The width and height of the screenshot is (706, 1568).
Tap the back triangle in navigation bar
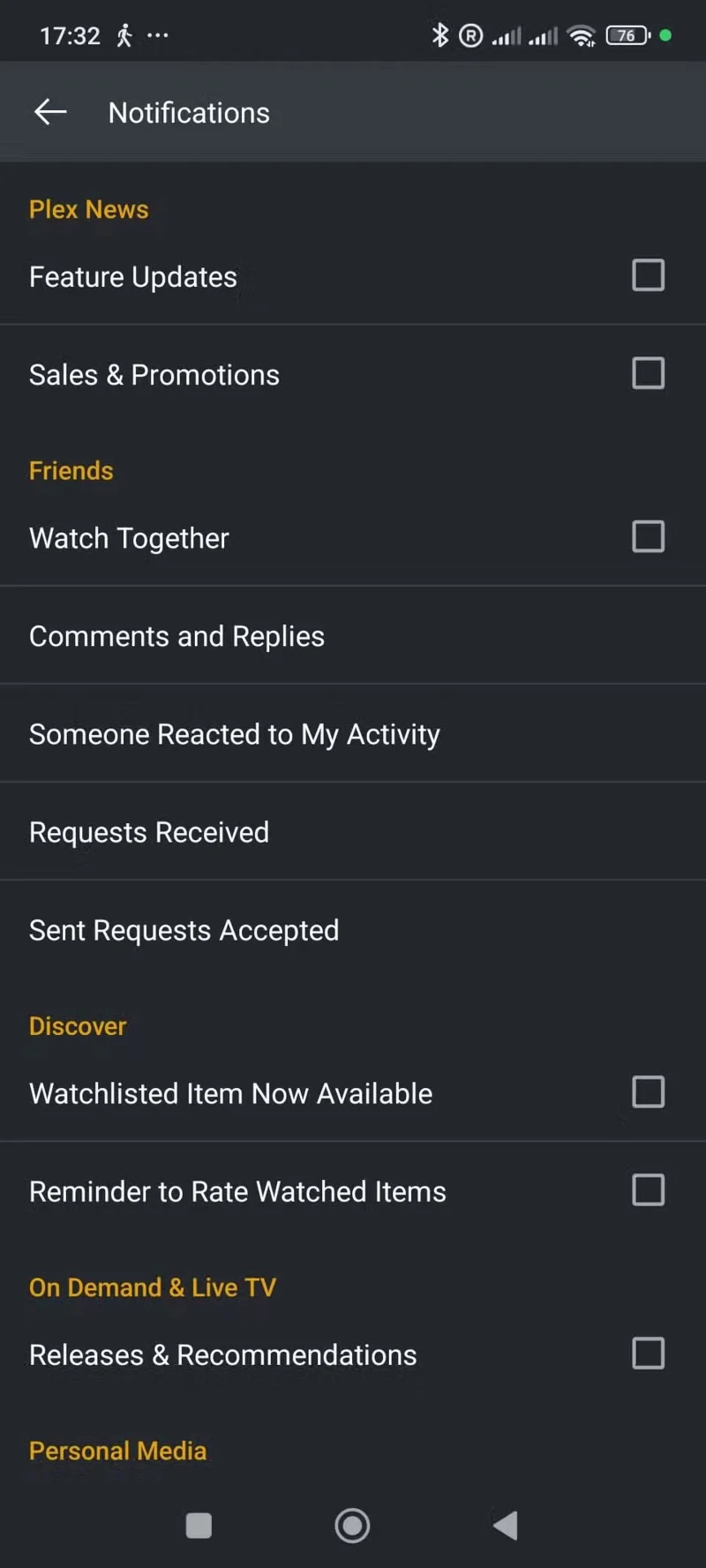(x=506, y=1525)
